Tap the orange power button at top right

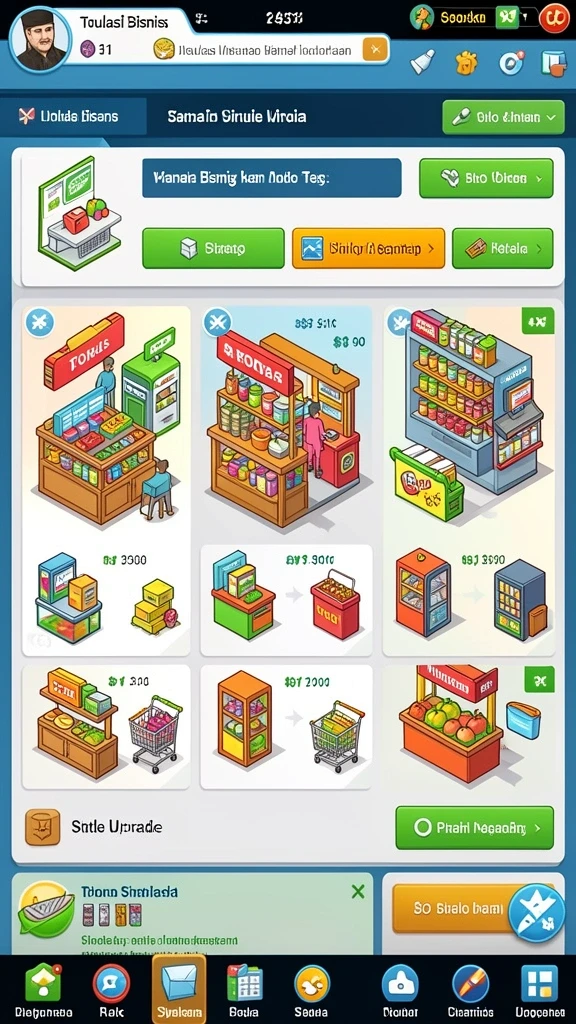point(554,18)
